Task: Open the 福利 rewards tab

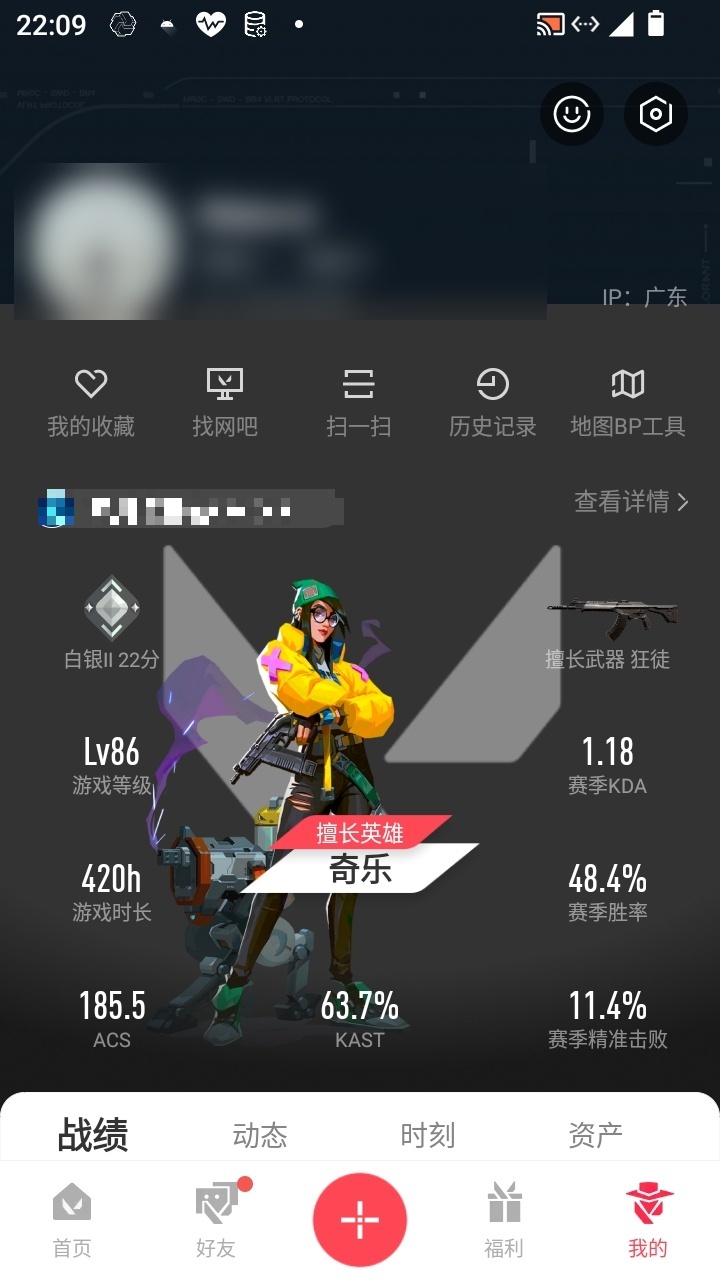Action: click(504, 1220)
